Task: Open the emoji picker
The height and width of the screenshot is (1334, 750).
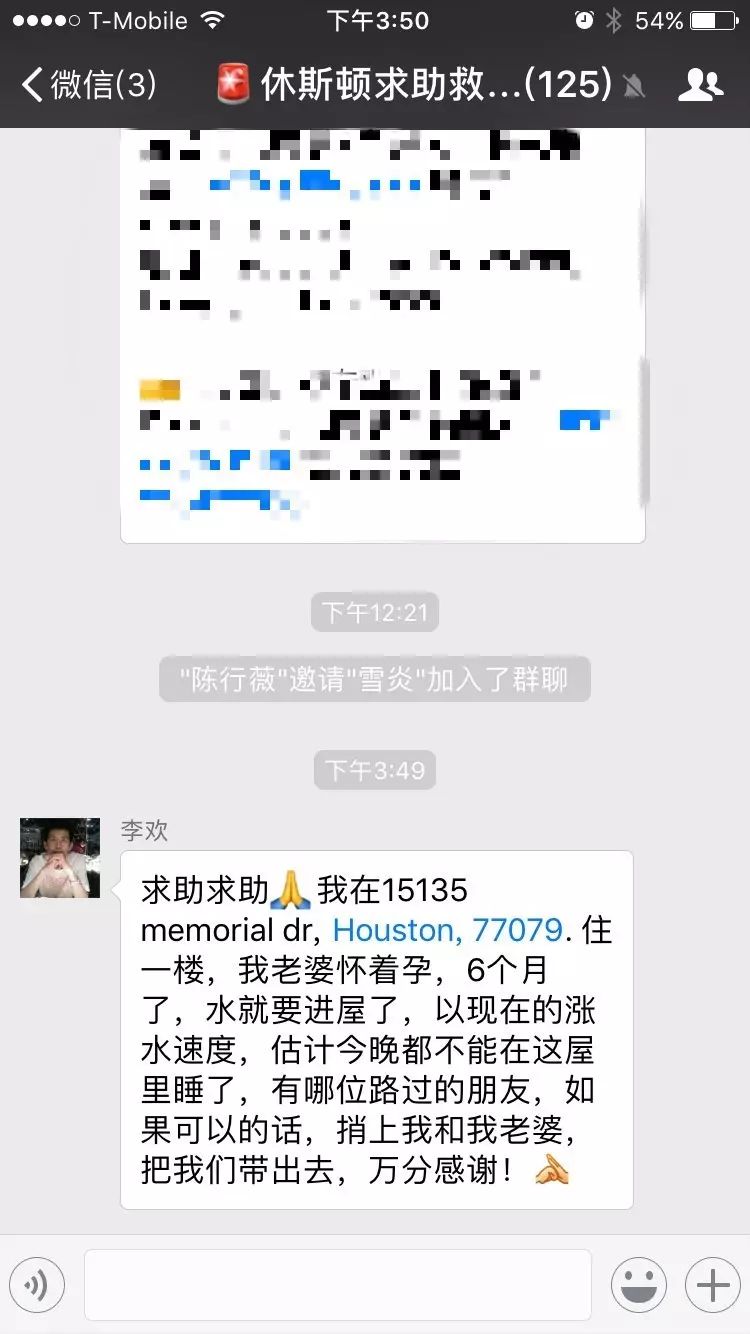Action: pos(639,1285)
